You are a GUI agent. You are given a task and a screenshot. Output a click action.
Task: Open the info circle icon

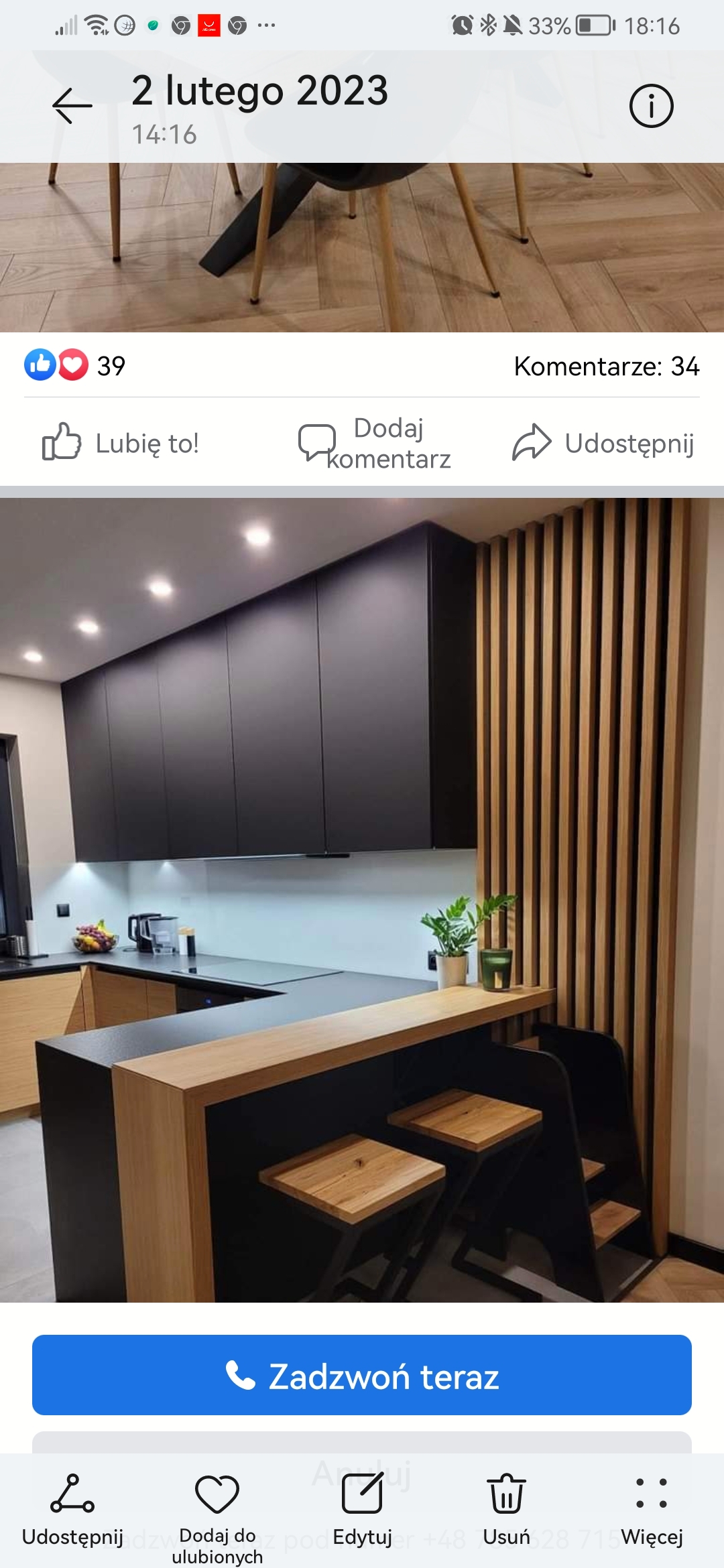(653, 105)
